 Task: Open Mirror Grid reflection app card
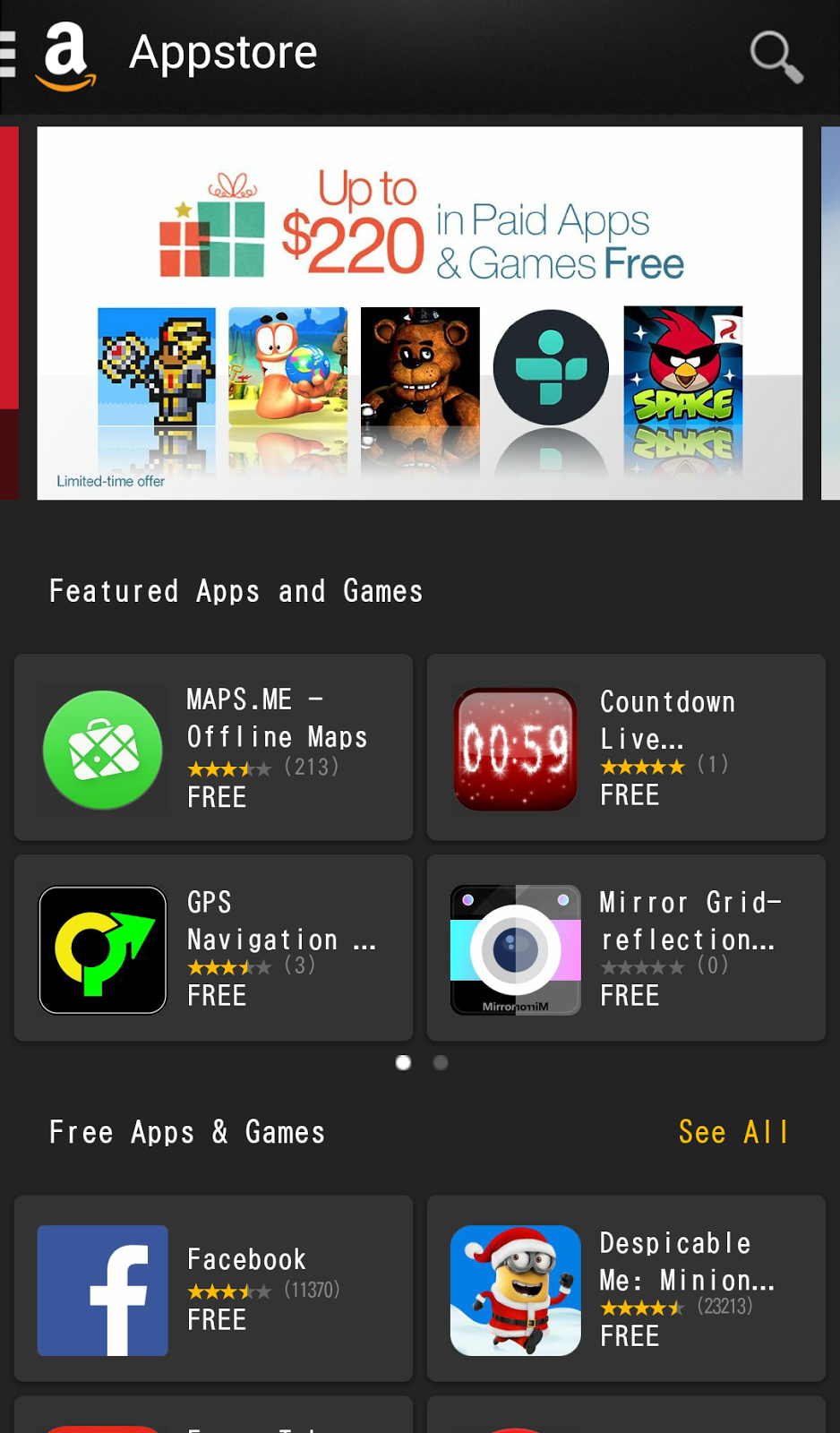tap(626, 948)
